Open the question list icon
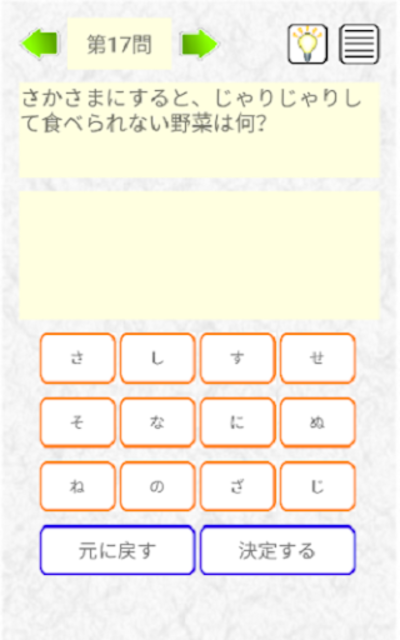The width and height of the screenshot is (400, 640). pyautogui.click(x=359, y=44)
